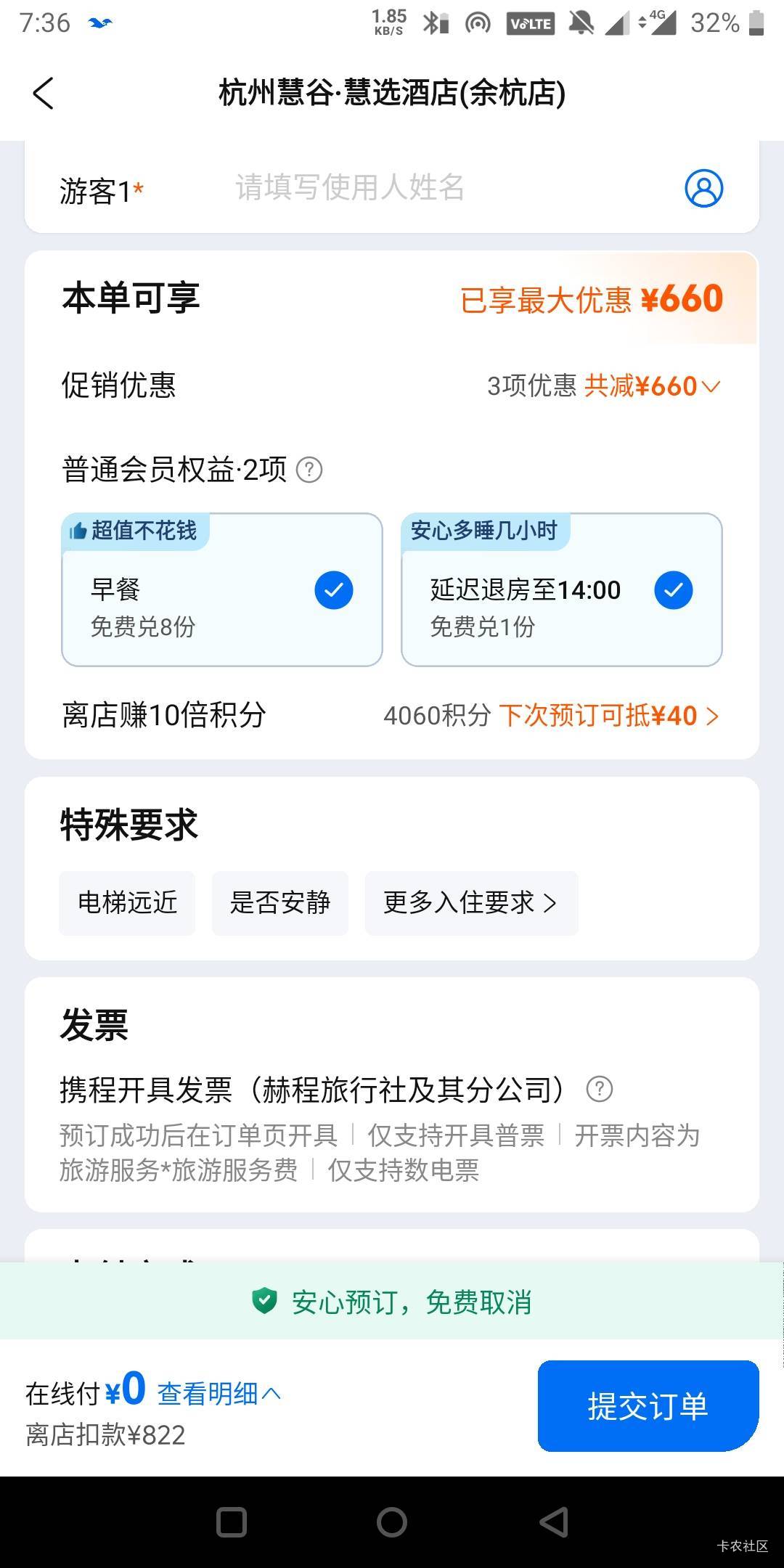784x1568 pixels.
Task: Open the contact picker icon beside 游客1
Action: [x=703, y=189]
